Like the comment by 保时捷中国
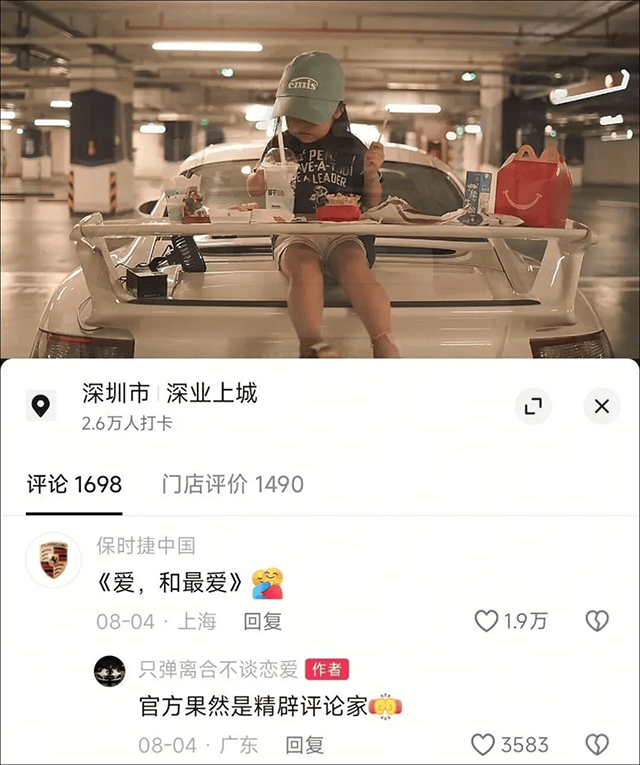Screen dimensions: 640x765 (x=487, y=621)
